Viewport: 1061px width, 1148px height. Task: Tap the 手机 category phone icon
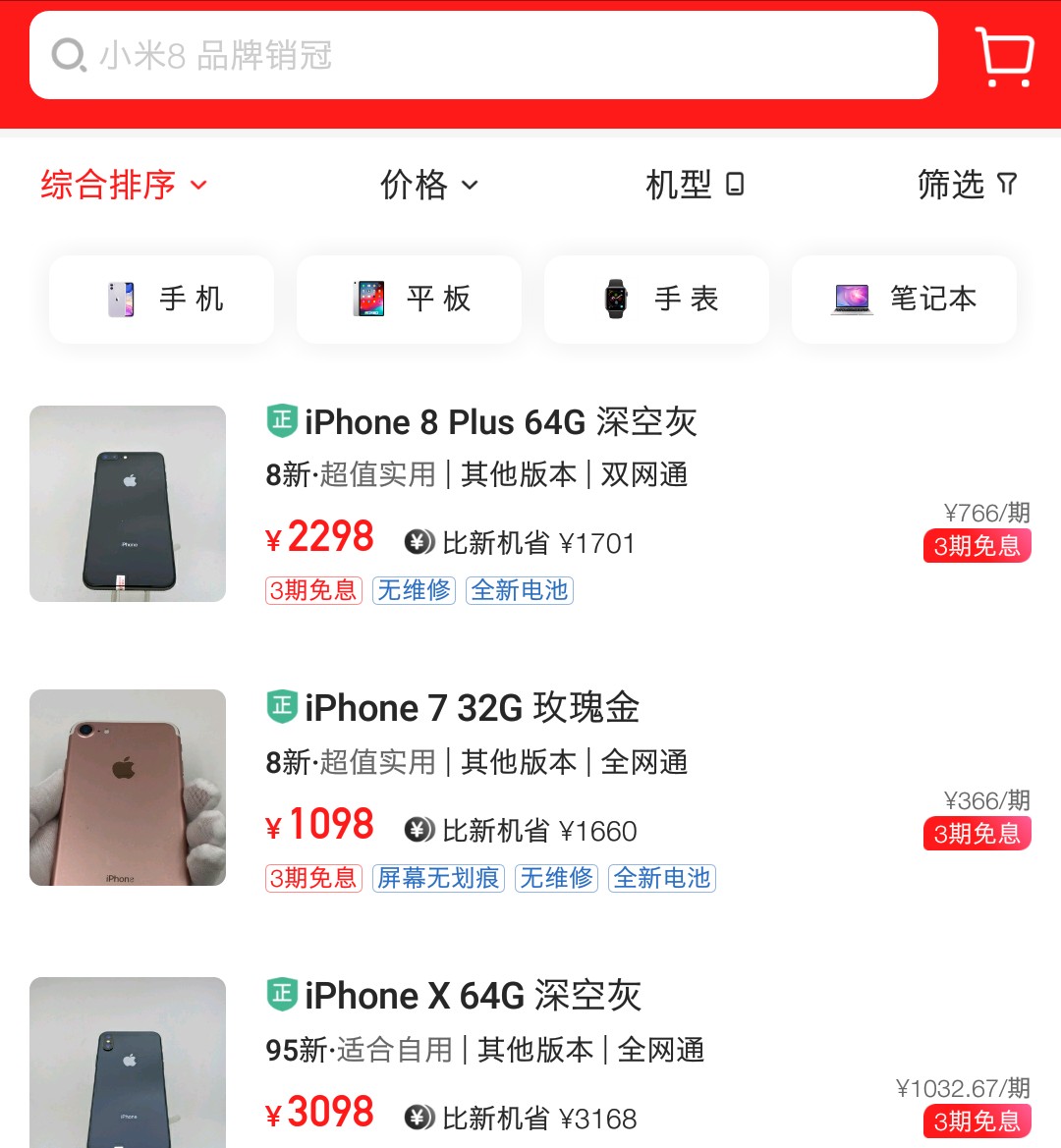click(x=121, y=300)
